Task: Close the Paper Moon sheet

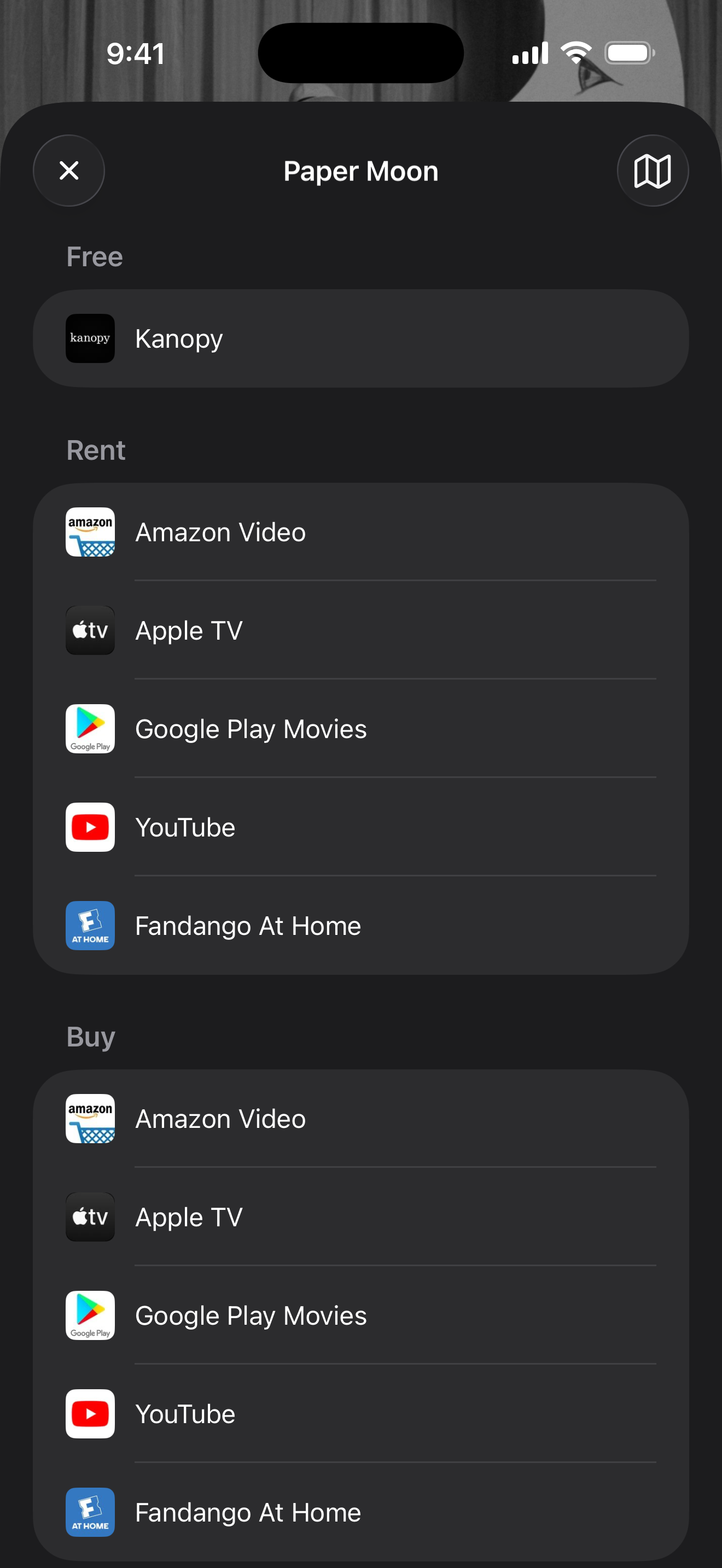Action: click(69, 171)
